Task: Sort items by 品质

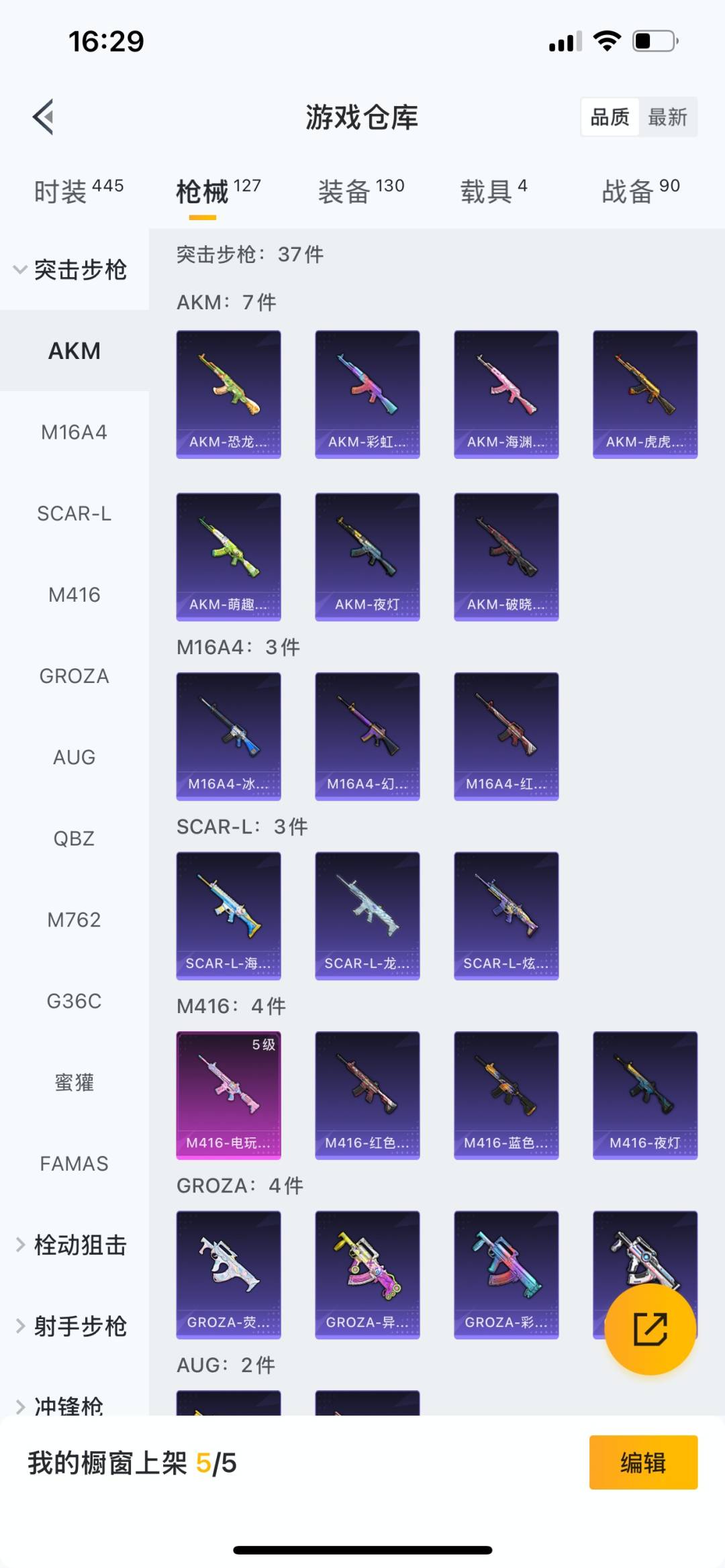Action: pyautogui.click(x=610, y=117)
